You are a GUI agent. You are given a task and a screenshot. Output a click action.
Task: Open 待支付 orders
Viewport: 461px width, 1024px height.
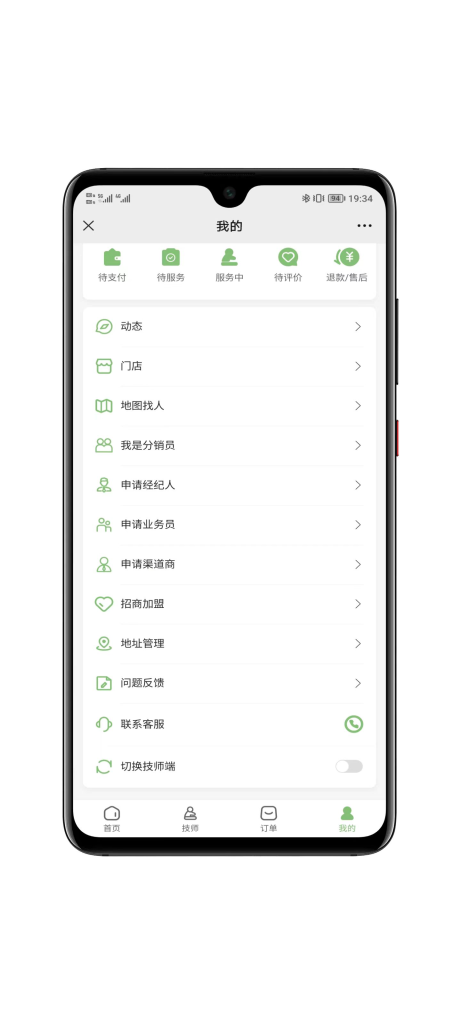tap(112, 265)
